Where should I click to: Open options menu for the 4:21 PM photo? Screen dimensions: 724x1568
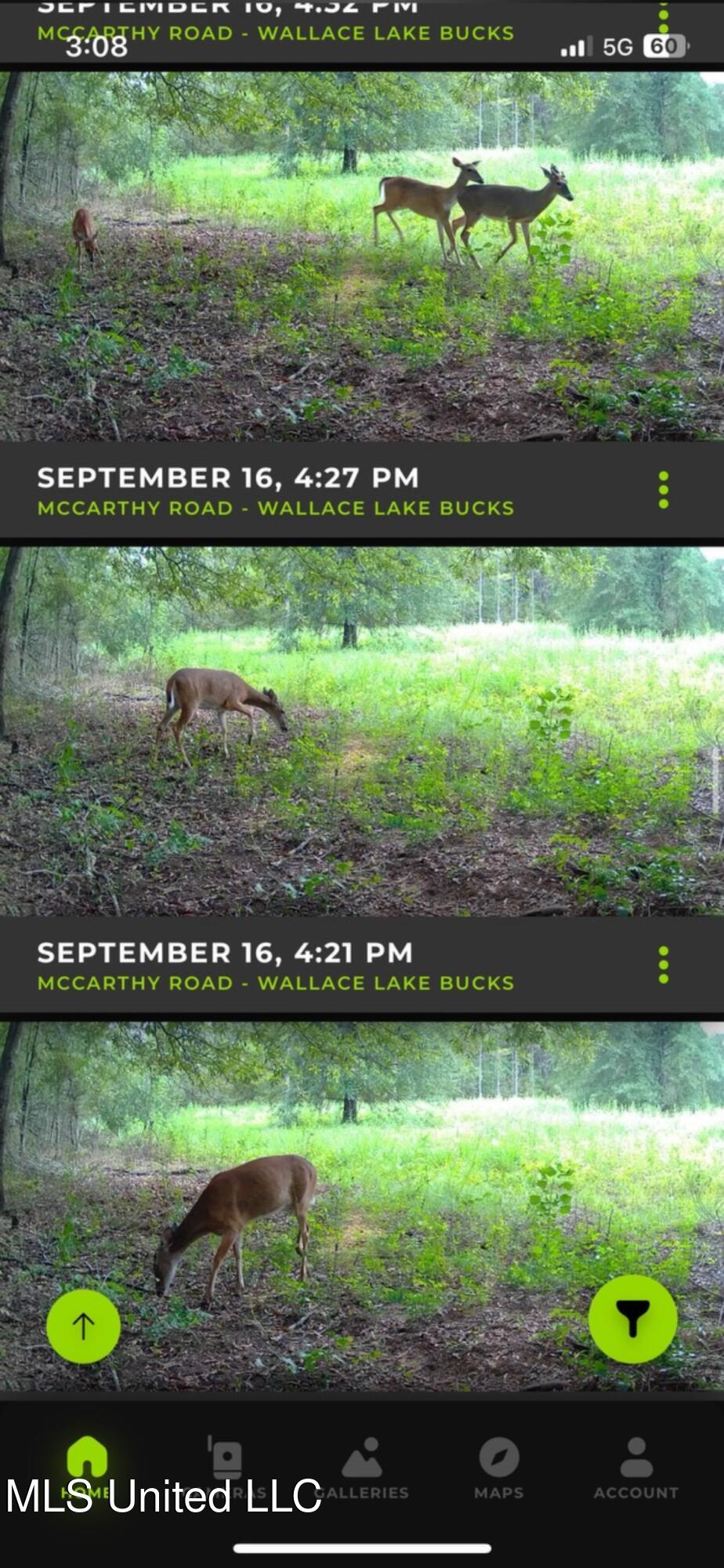[664, 964]
